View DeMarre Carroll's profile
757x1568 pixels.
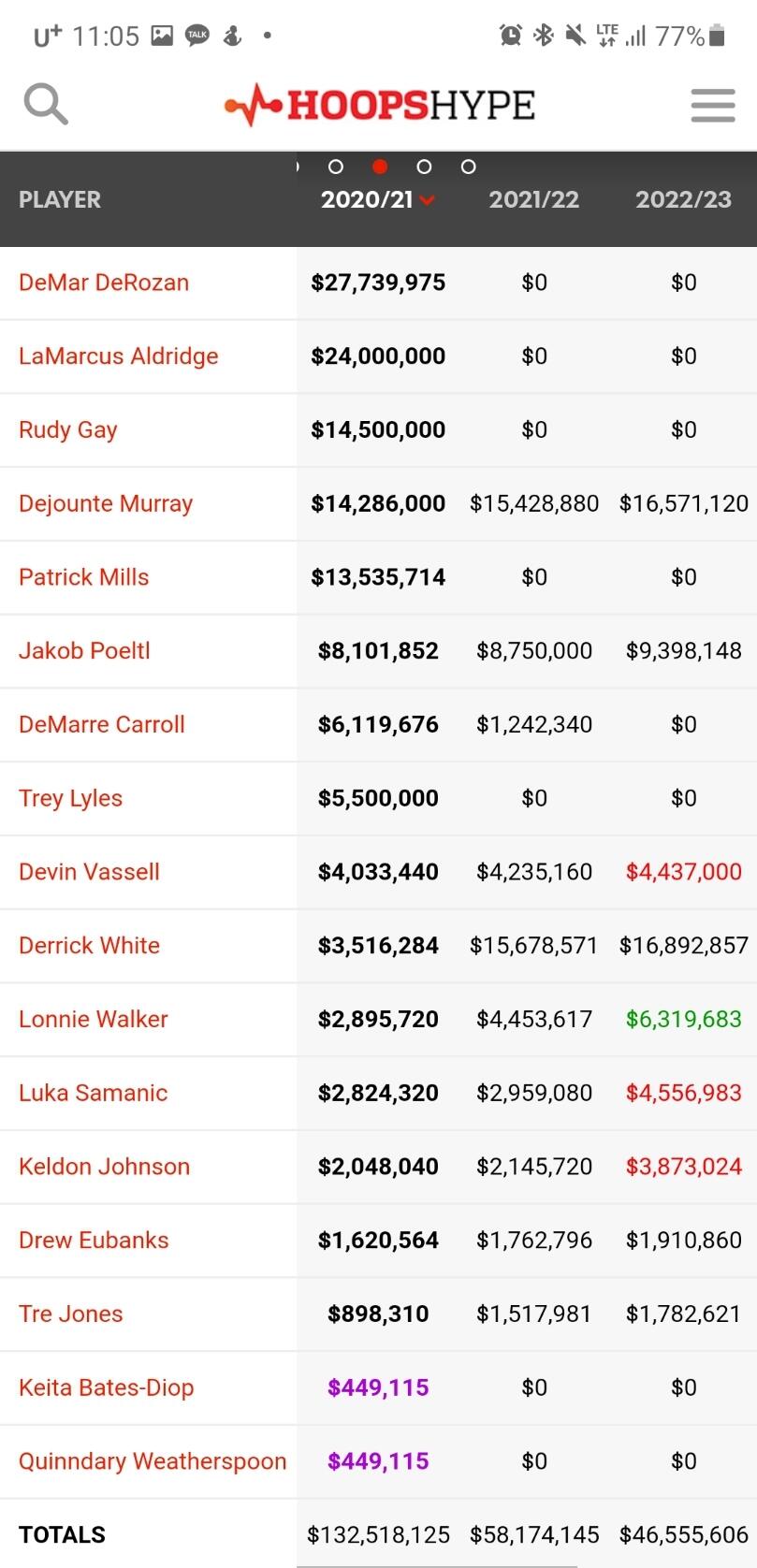coord(102,724)
